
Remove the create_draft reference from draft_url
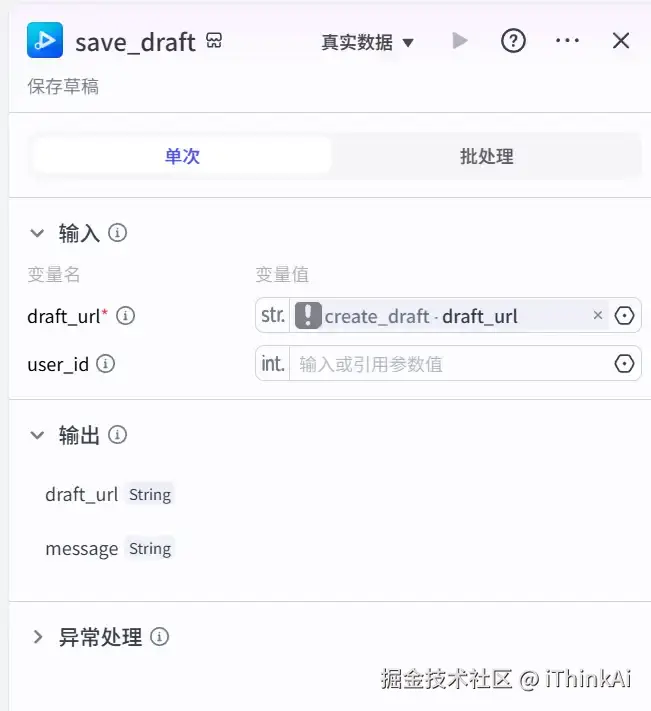[x=598, y=316]
